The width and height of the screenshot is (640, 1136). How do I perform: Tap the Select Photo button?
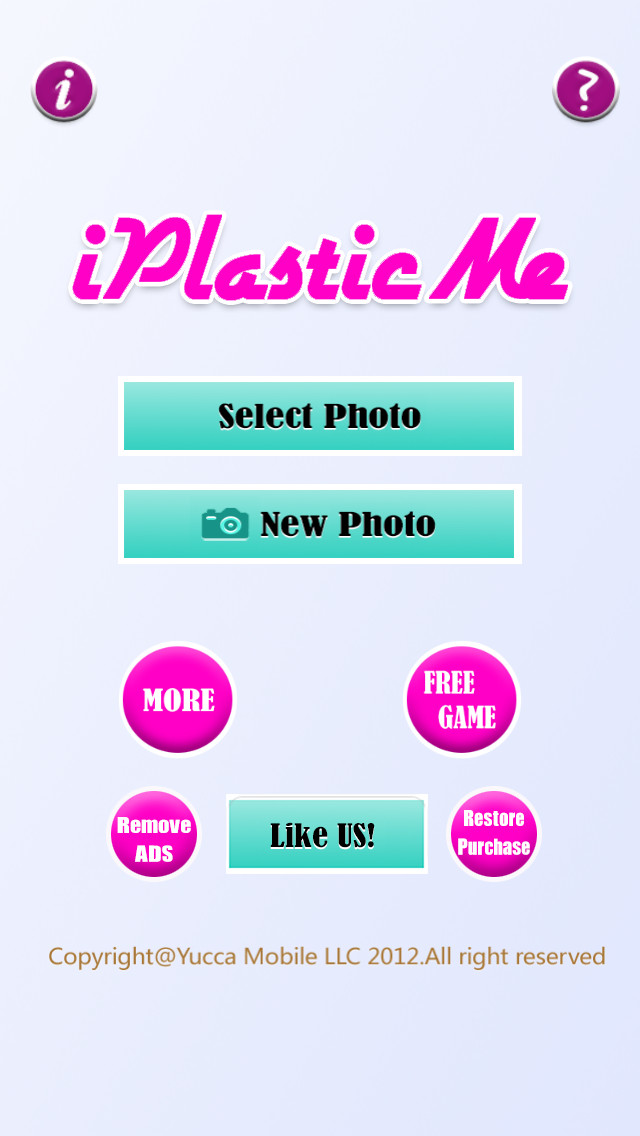tap(320, 416)
